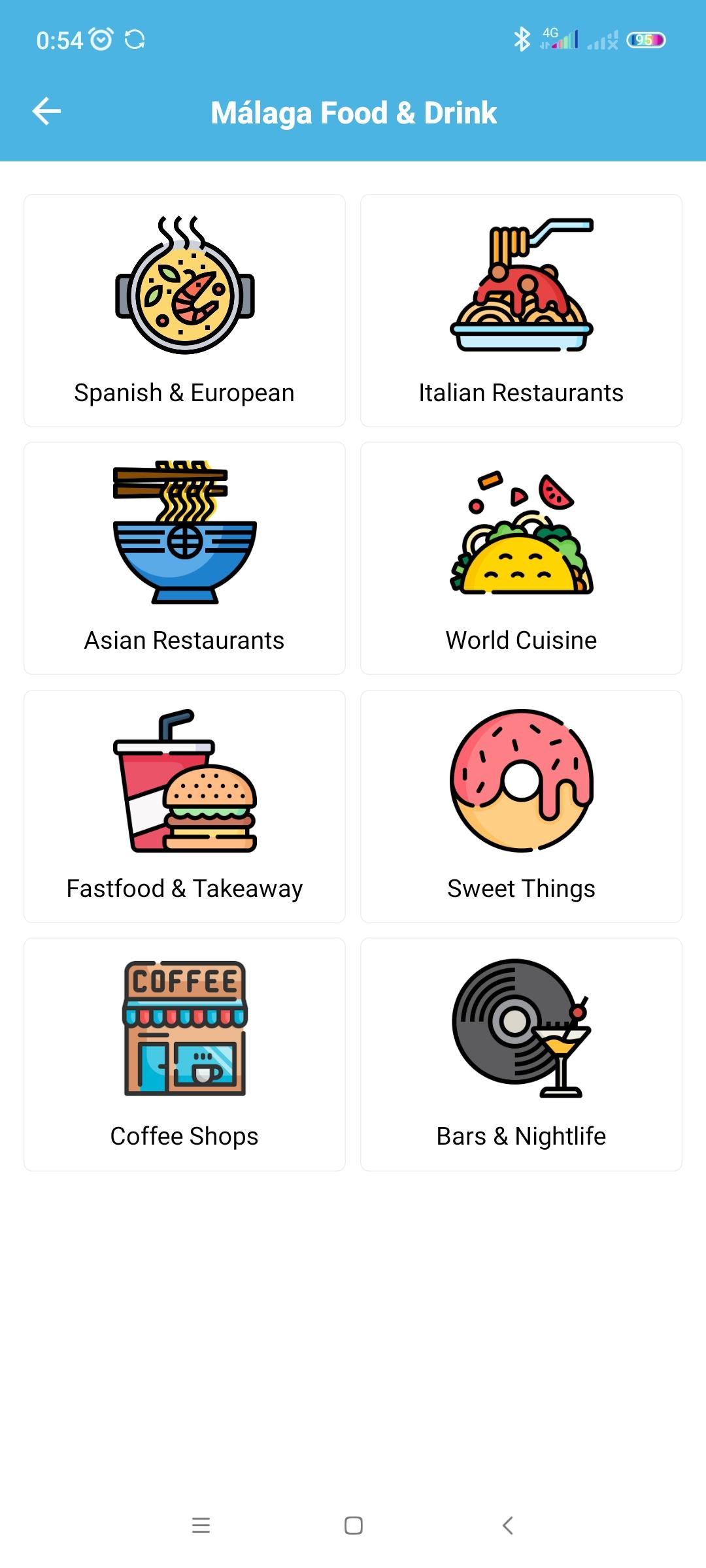Tap the system home button
The width and height of the screenshot is (706, 1568).
click(x=354, y=1526)
